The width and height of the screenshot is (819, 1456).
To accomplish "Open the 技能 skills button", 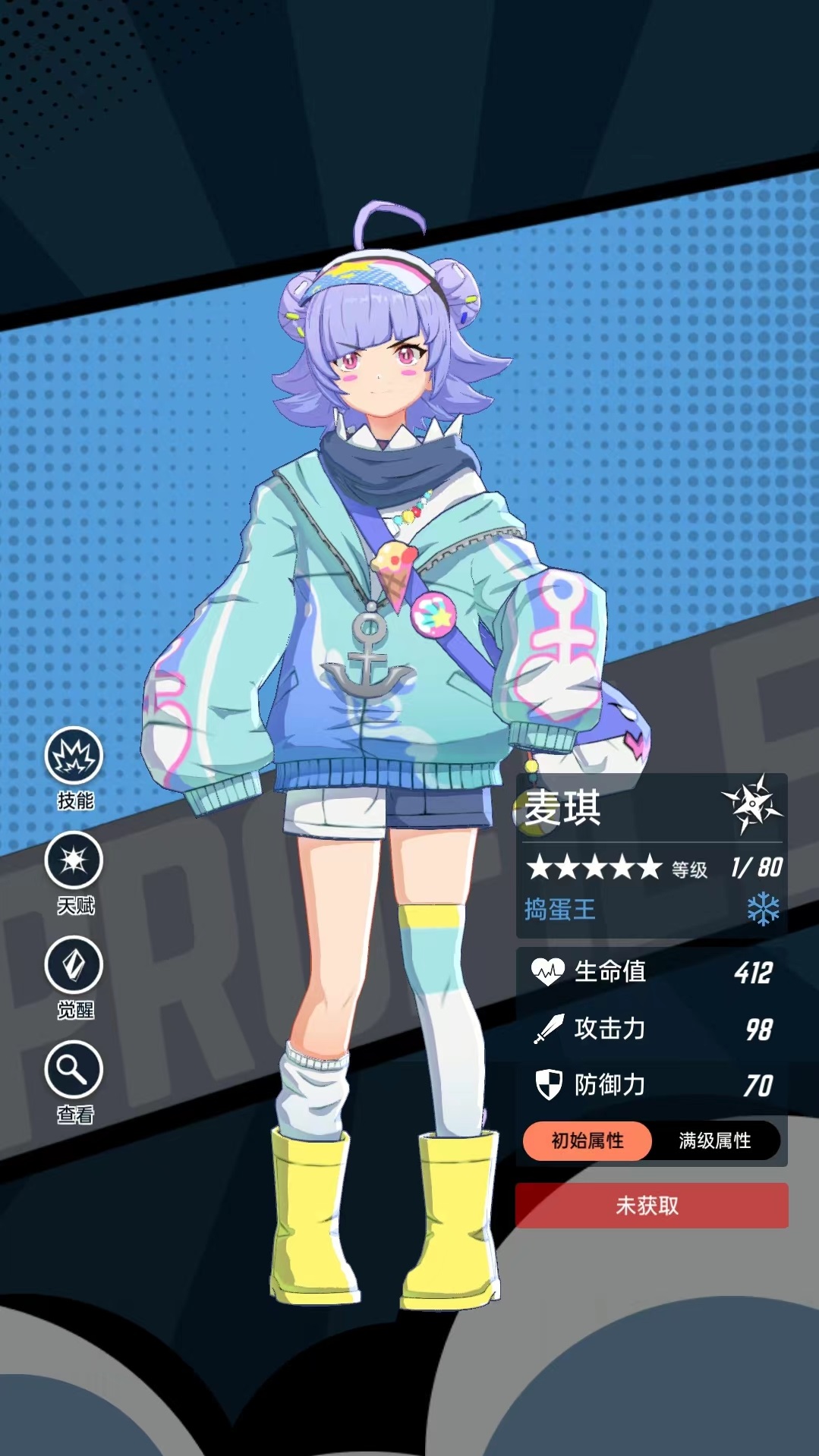I will coord(74,757).
